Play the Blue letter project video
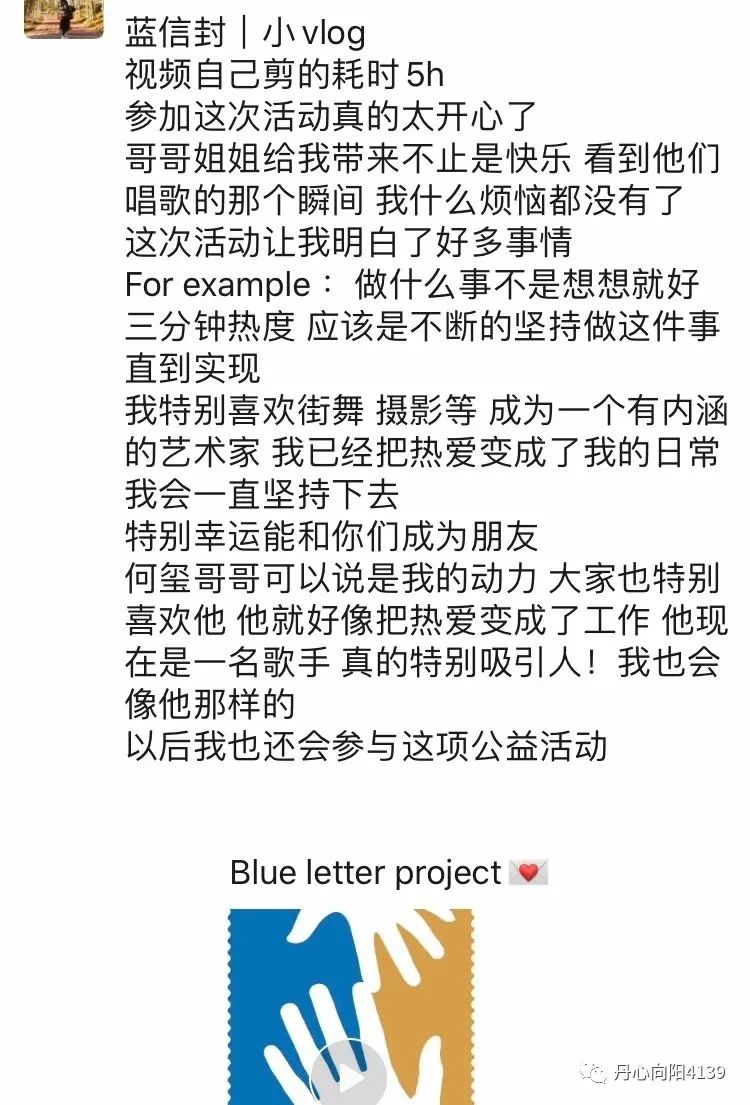 tap(349, 1076)
